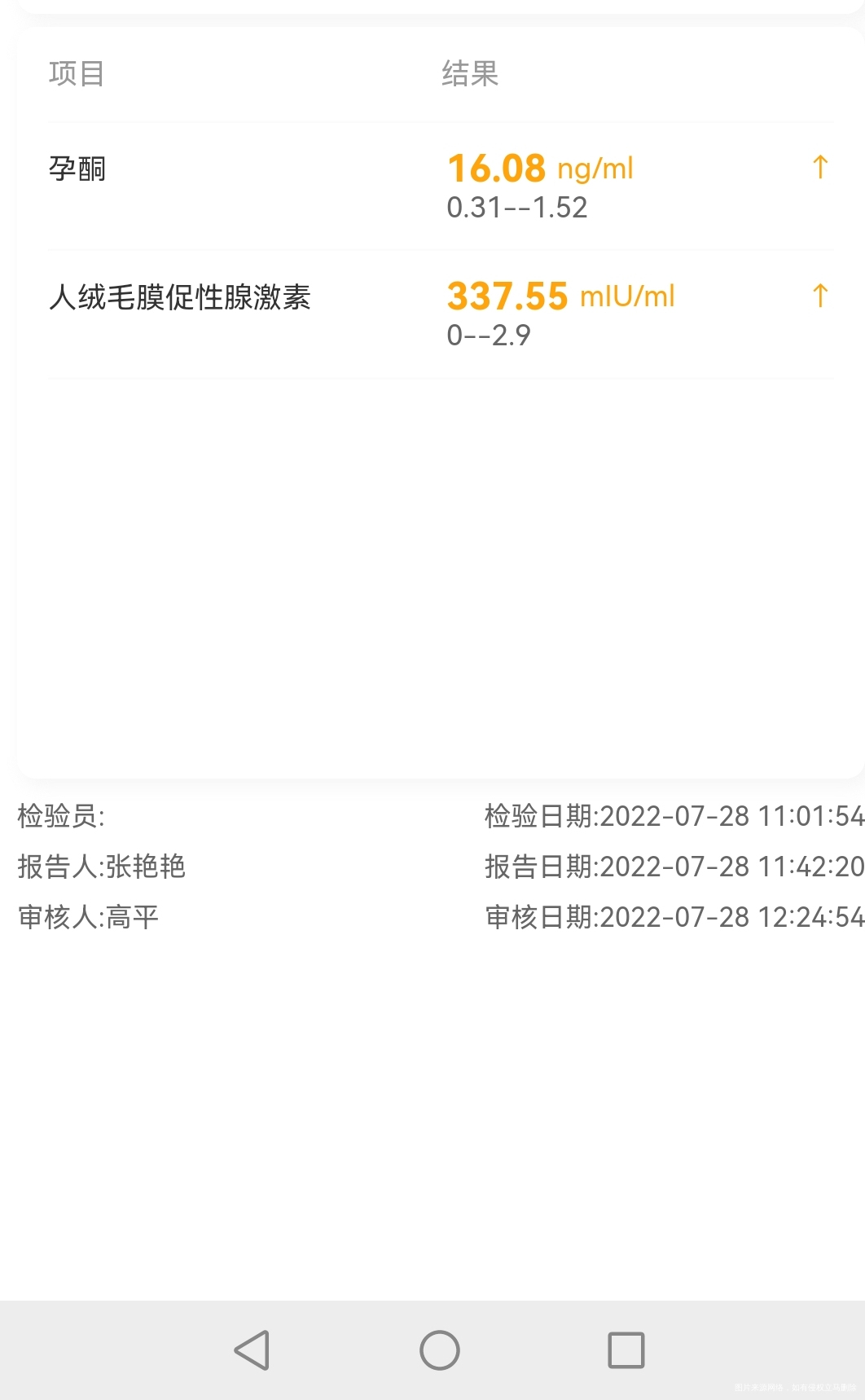The width and height of the screenshot is (865, 1400).
Task: Click the orange value 337.55 mIU/ml
Action: click(x=560, y=296)
